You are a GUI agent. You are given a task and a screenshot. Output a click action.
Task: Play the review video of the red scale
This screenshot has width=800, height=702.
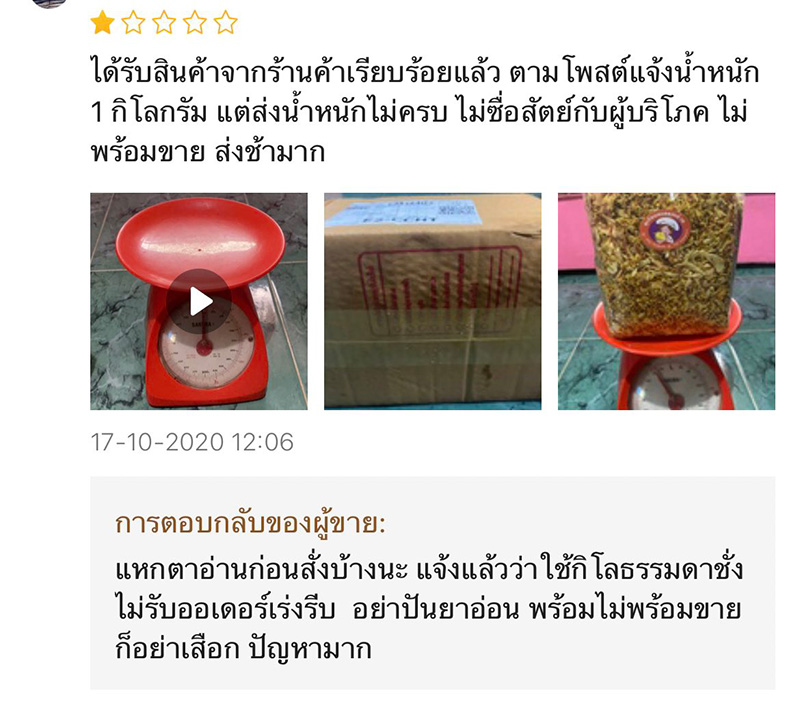pos(199,301)
